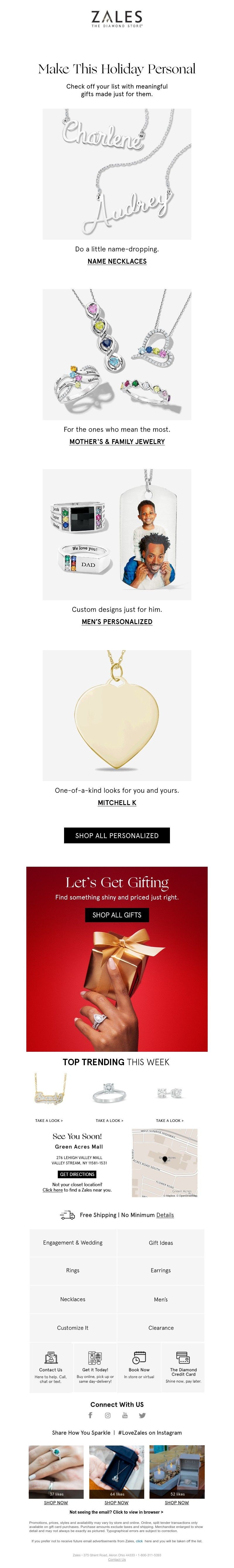
Task: Open MOTHER'S & FAMILY JEWELRY link
Action: [117, 441]
